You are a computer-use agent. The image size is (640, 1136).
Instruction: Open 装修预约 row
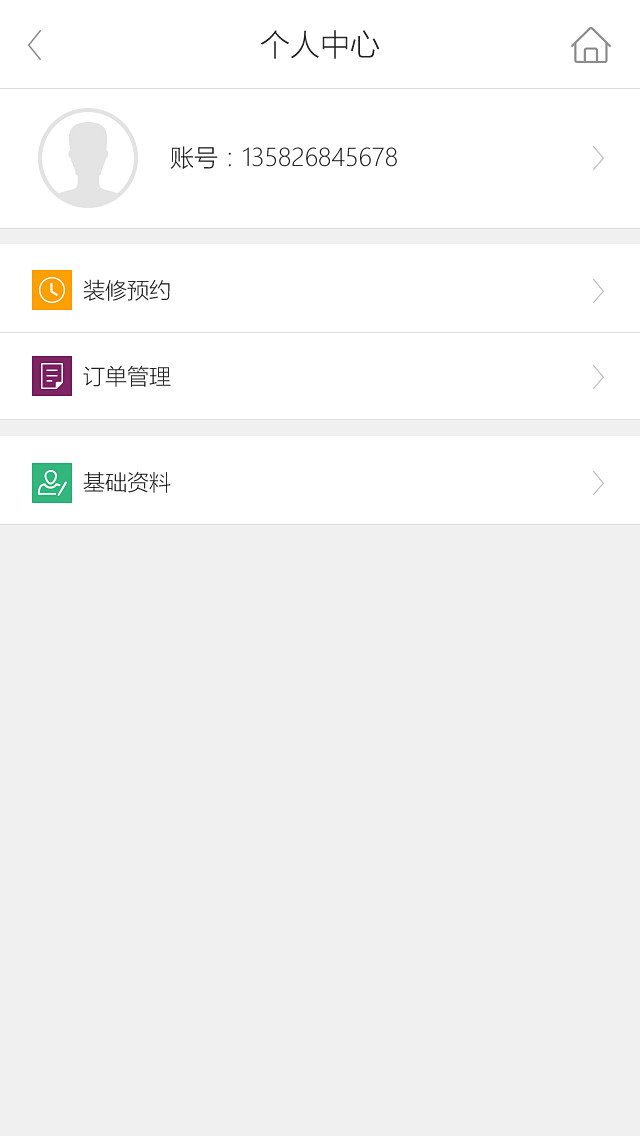[320, 290]
